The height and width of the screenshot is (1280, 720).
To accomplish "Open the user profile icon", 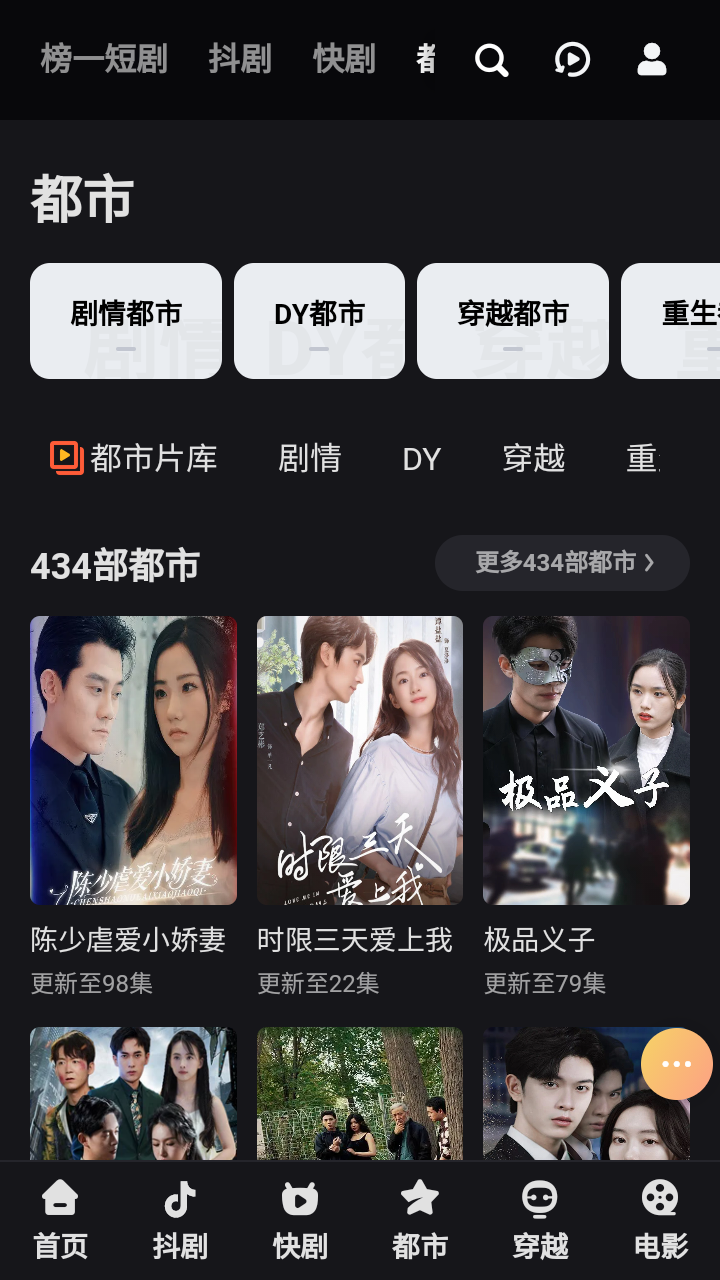I will pos(651,60).
